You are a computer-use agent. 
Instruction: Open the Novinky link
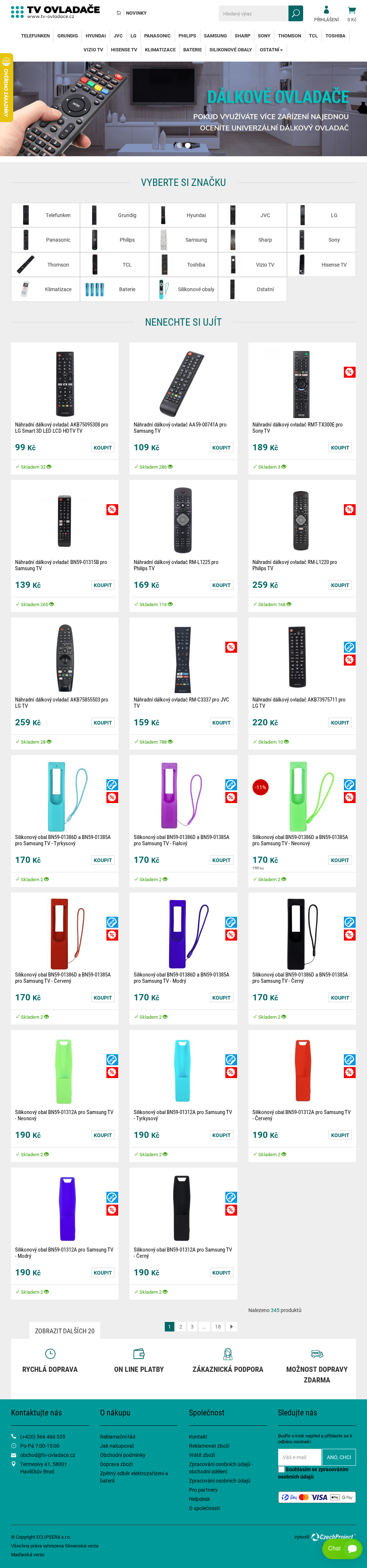point(136,13)
